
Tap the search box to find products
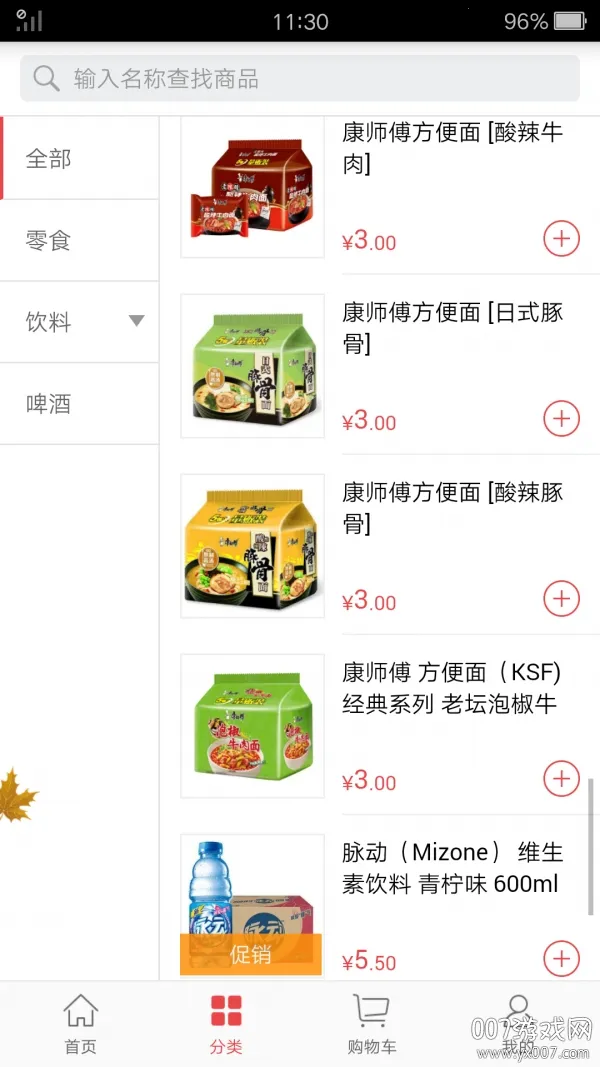click(x=300, y=78)
